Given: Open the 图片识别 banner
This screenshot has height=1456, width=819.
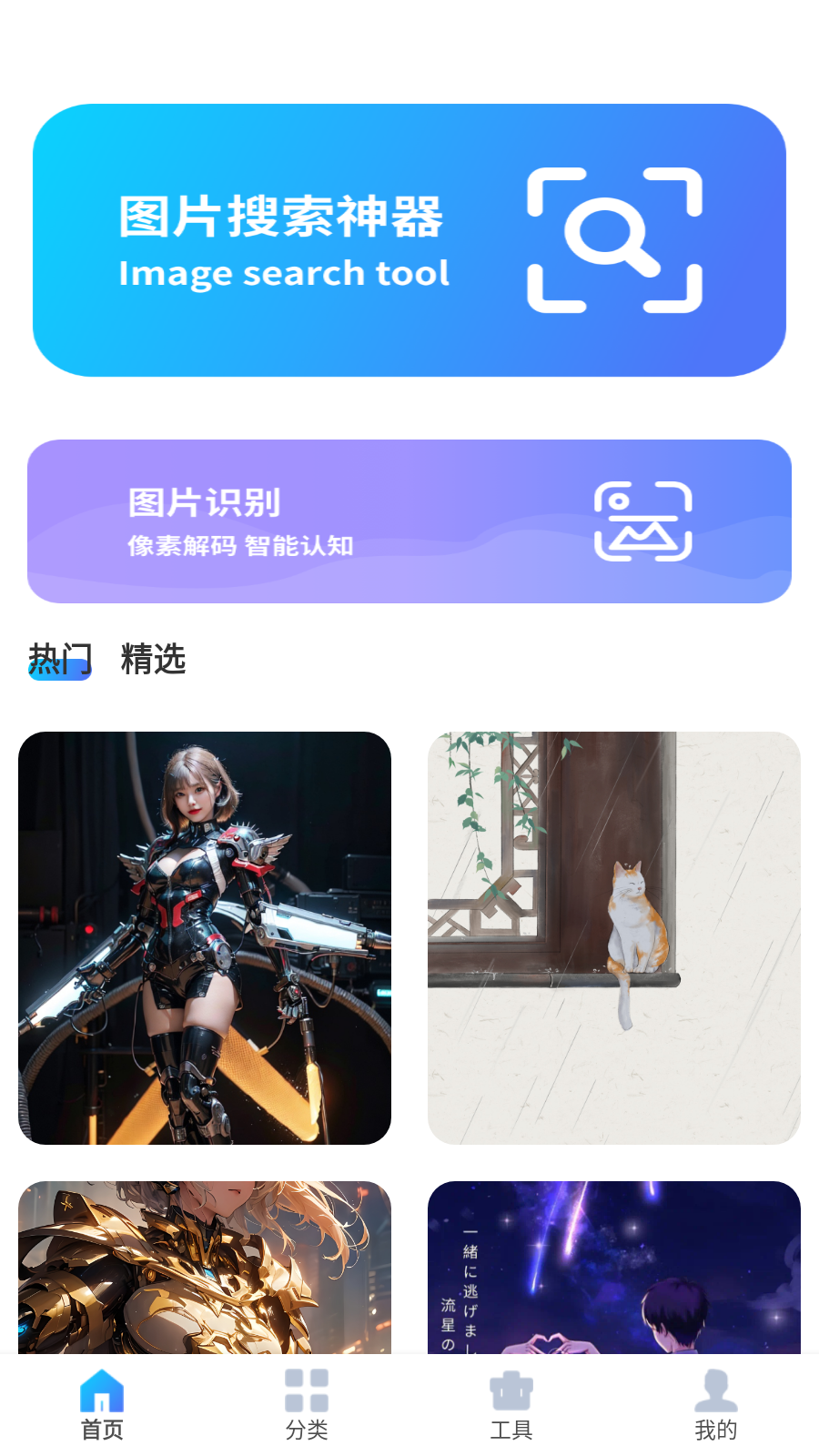Looking at the screenshot, I should point(409,520).
